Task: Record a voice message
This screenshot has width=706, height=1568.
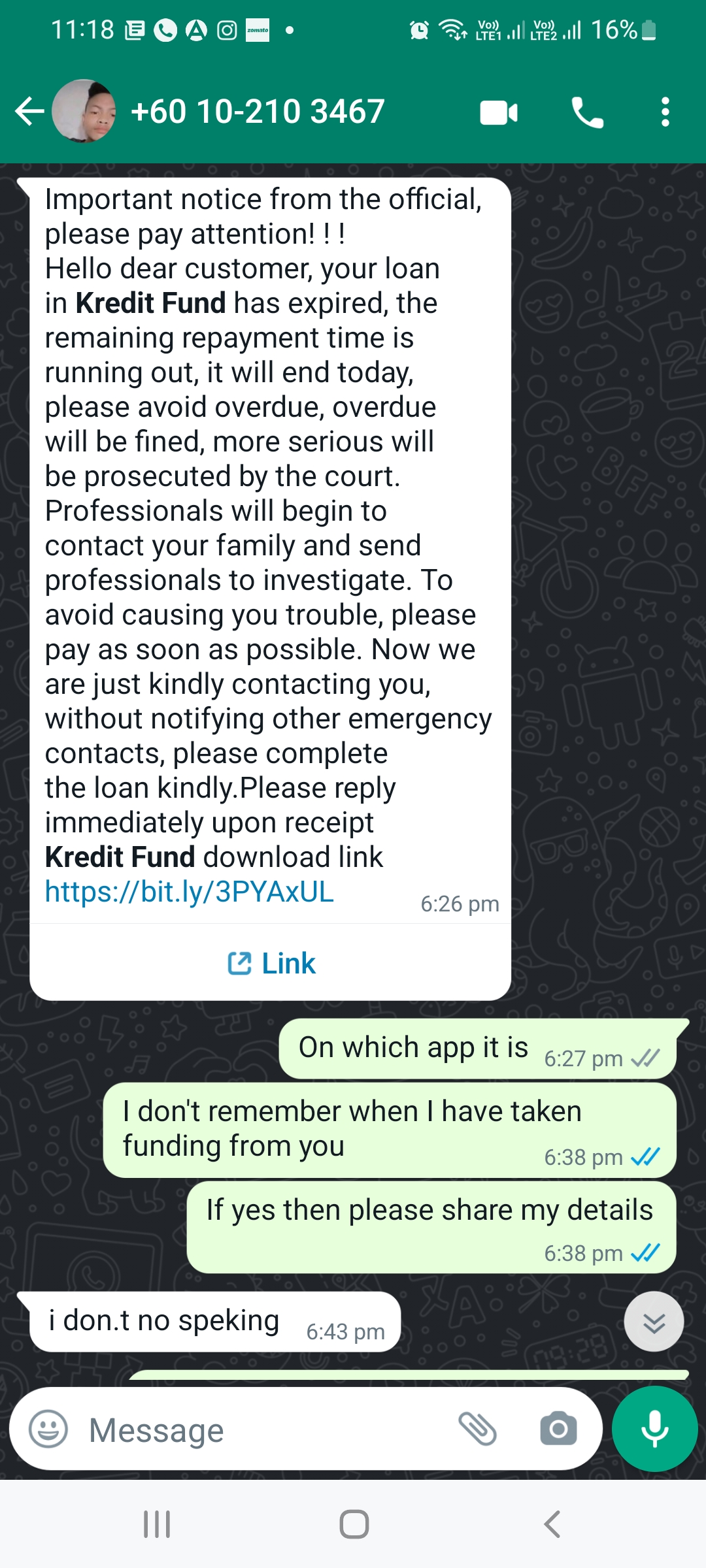Action: (x=654, y=1429)
